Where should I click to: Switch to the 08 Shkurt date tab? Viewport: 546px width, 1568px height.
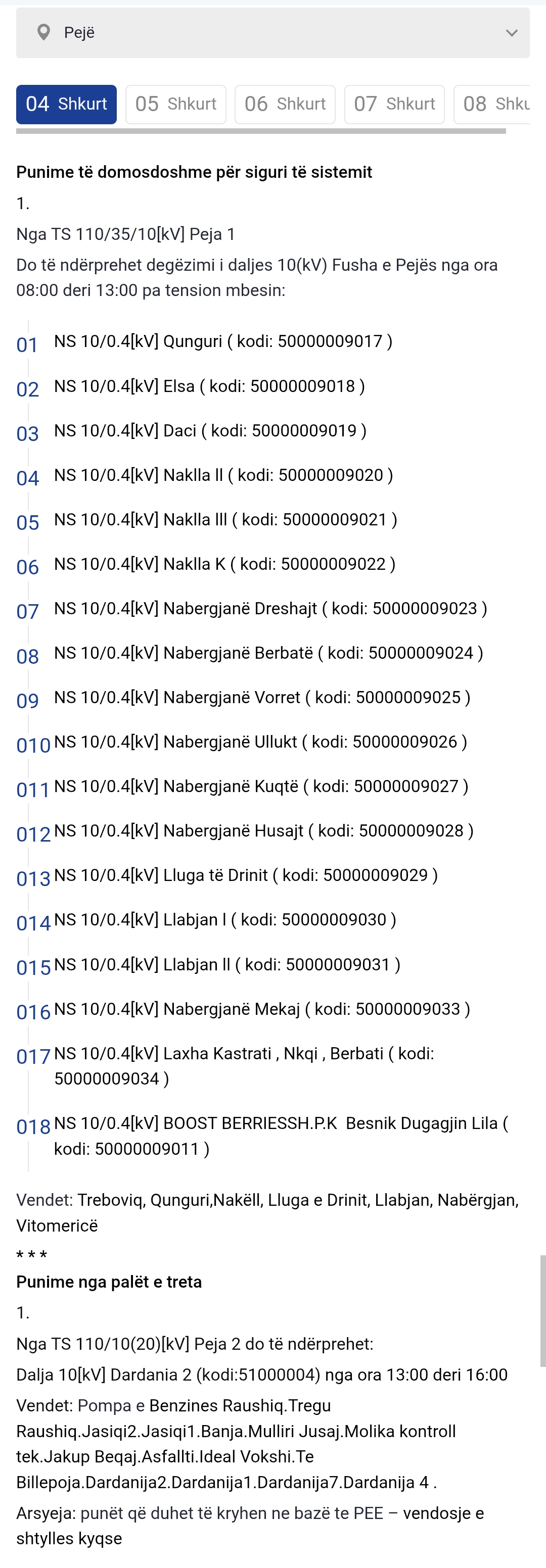[493, 104]
